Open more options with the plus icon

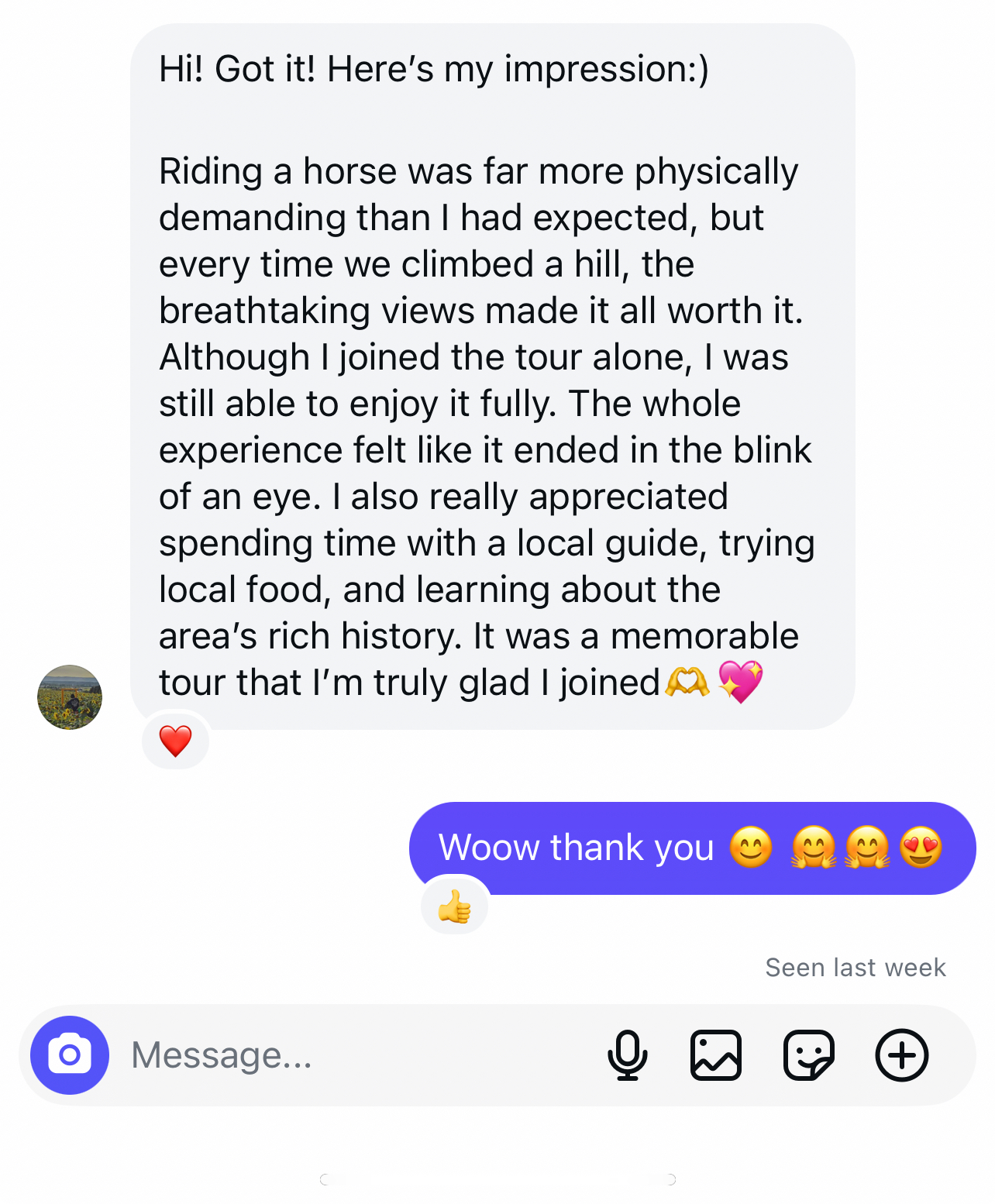coord(901,1054)
